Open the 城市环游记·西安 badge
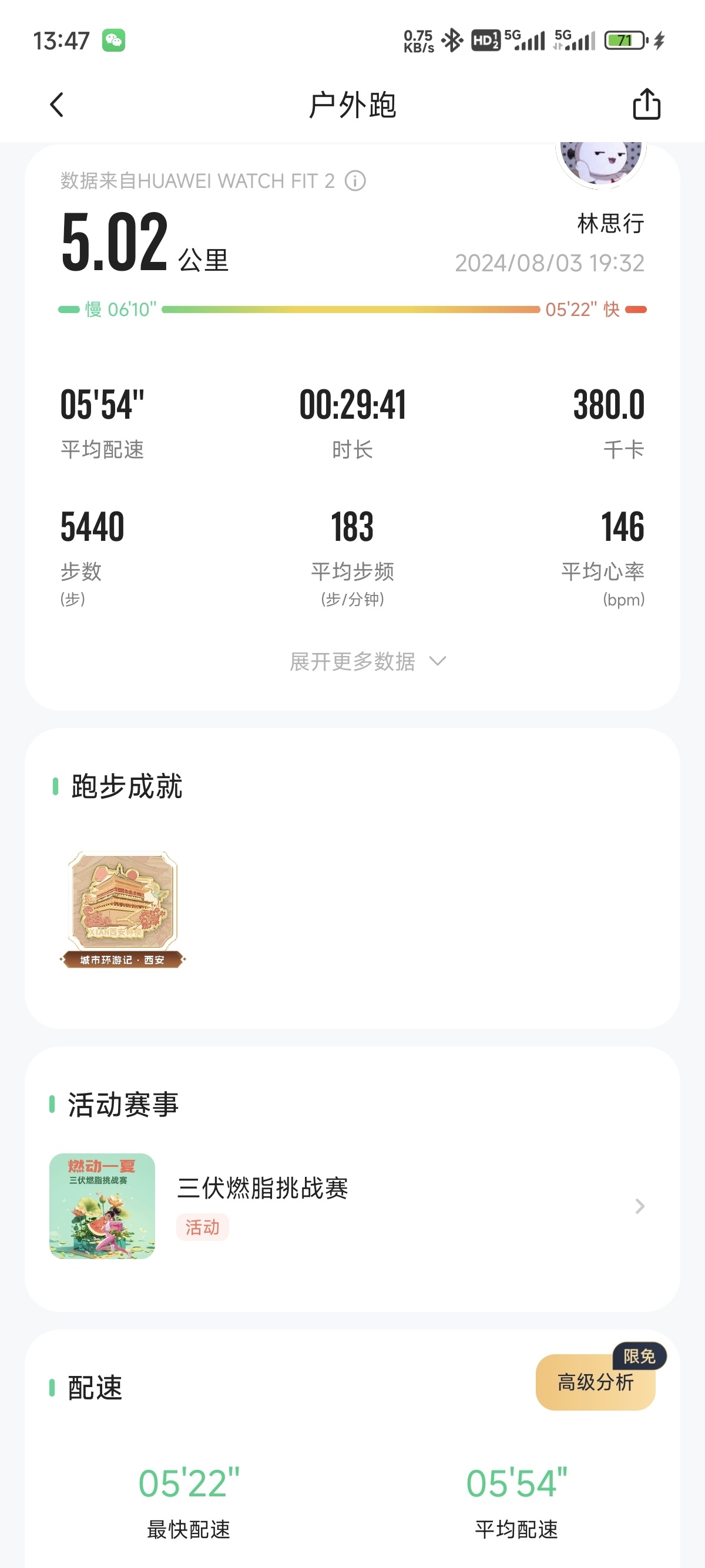The image size is (705, 1568). click(x=122, y=909)
